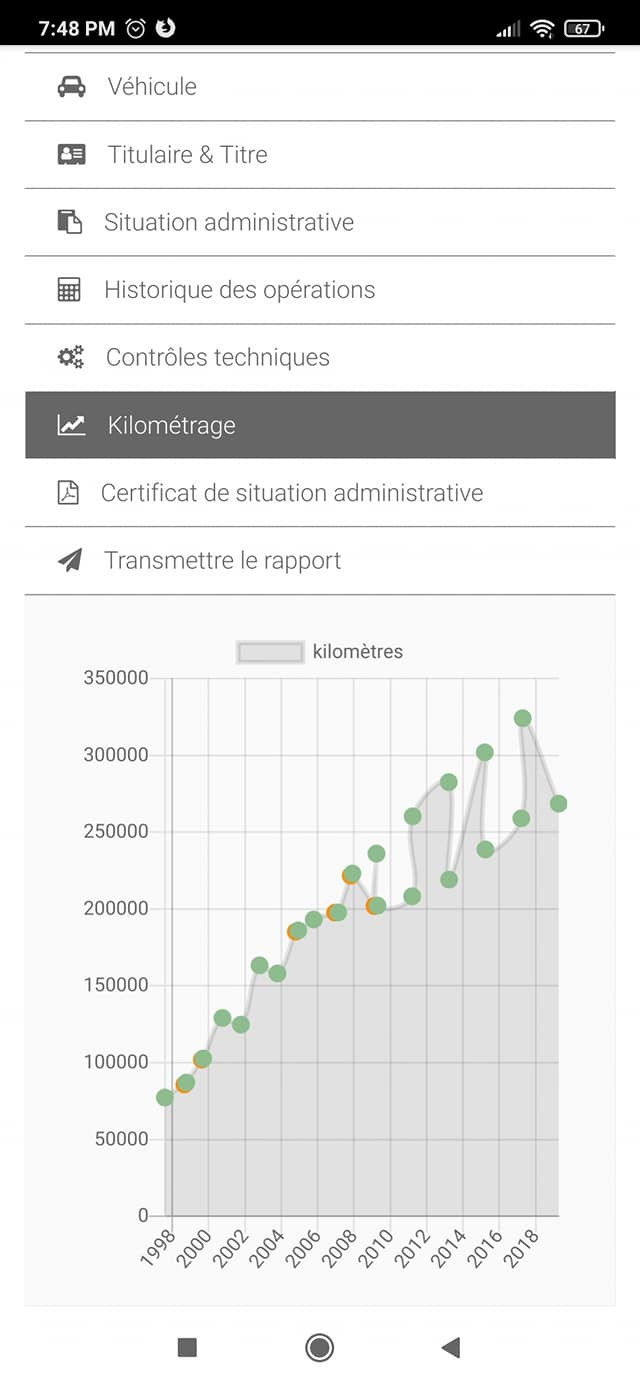Show Situation administrative details

(x=228, y=222)
